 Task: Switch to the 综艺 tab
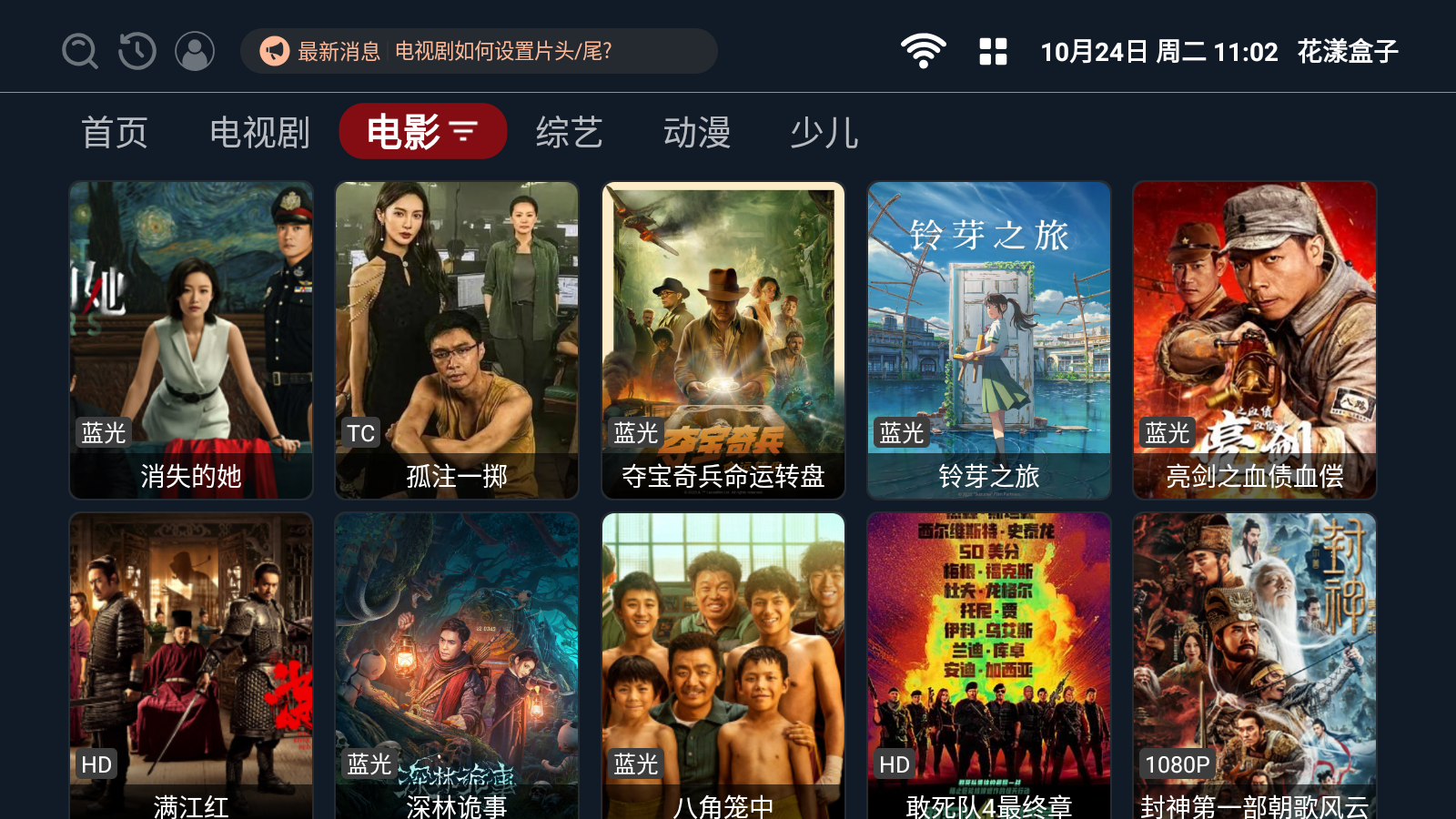[x=569, y=132]
